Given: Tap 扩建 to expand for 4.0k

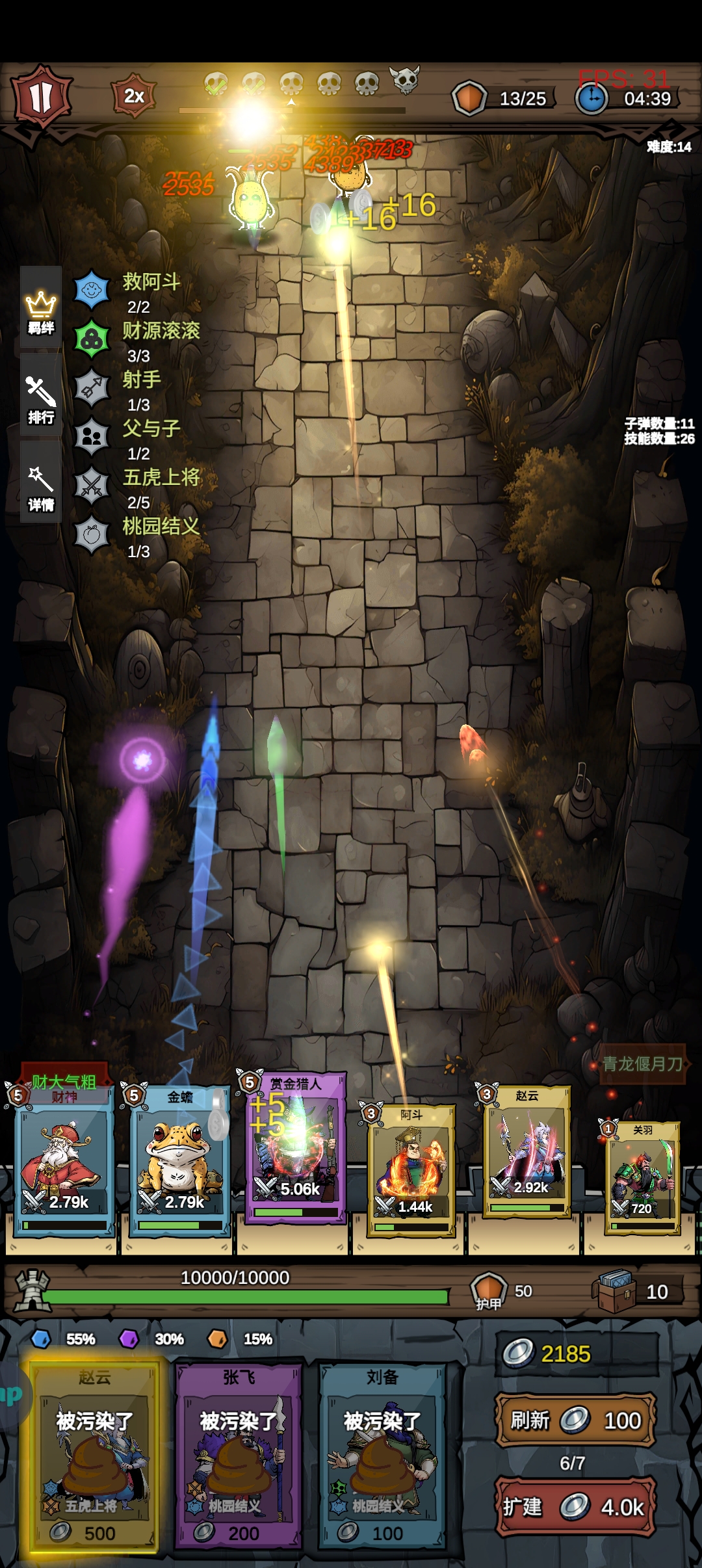Looking at the screenshot, I should (x=575, y=1506).
